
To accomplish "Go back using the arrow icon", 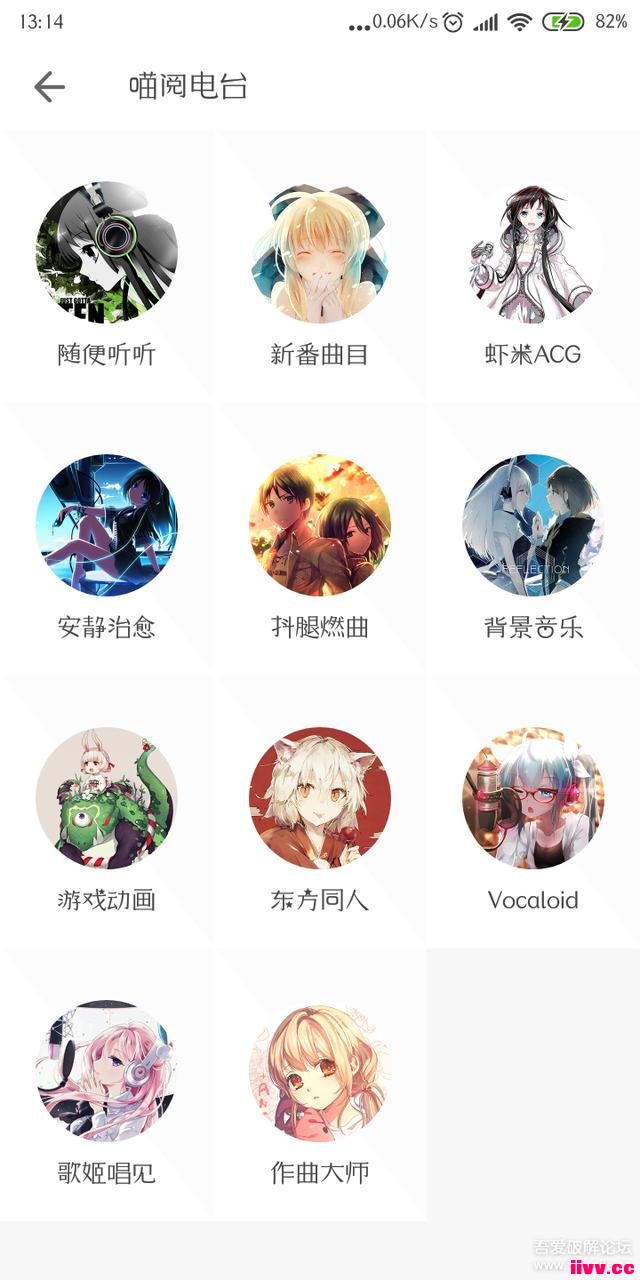I will click(x=49, y=87).
